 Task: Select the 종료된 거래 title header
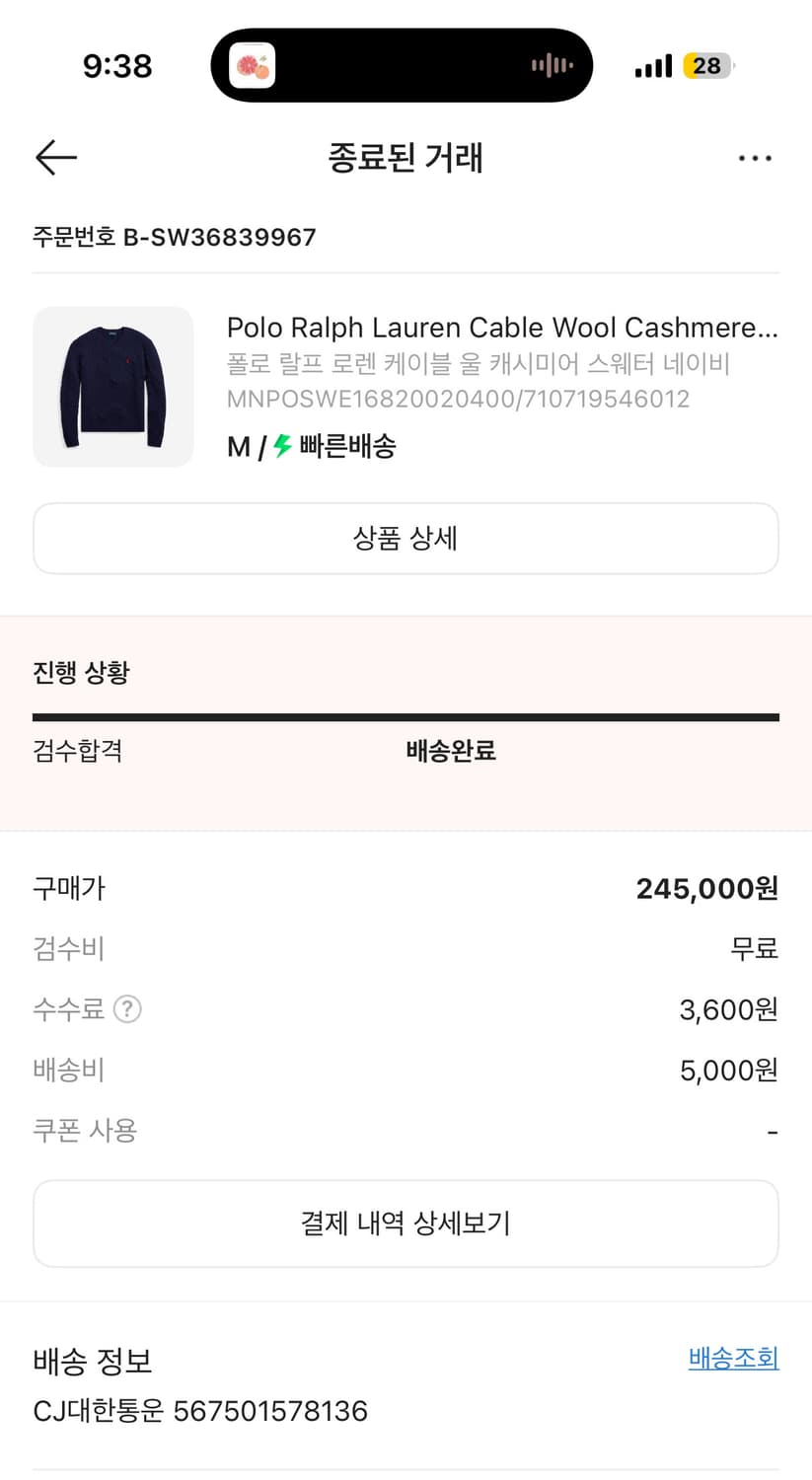(x=406, y=158)
